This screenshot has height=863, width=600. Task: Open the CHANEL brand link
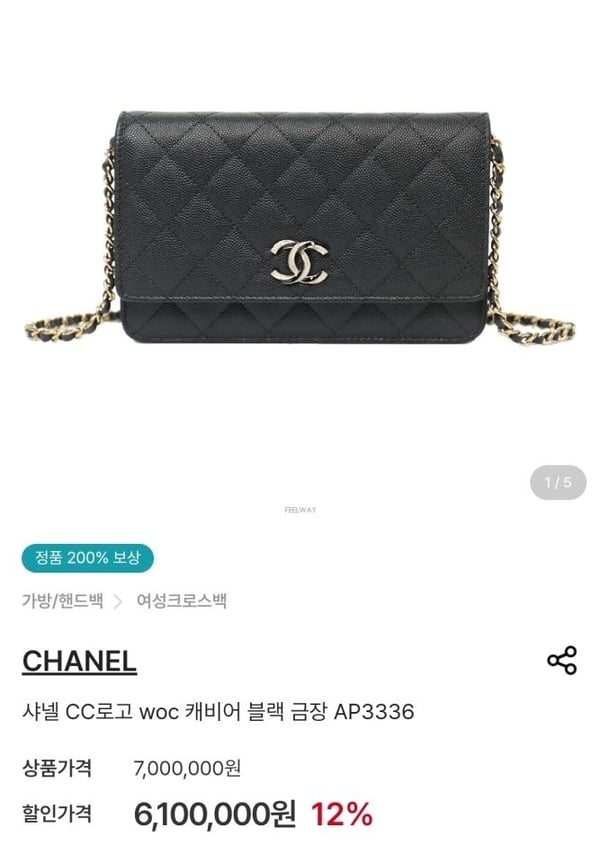[79, 661]
